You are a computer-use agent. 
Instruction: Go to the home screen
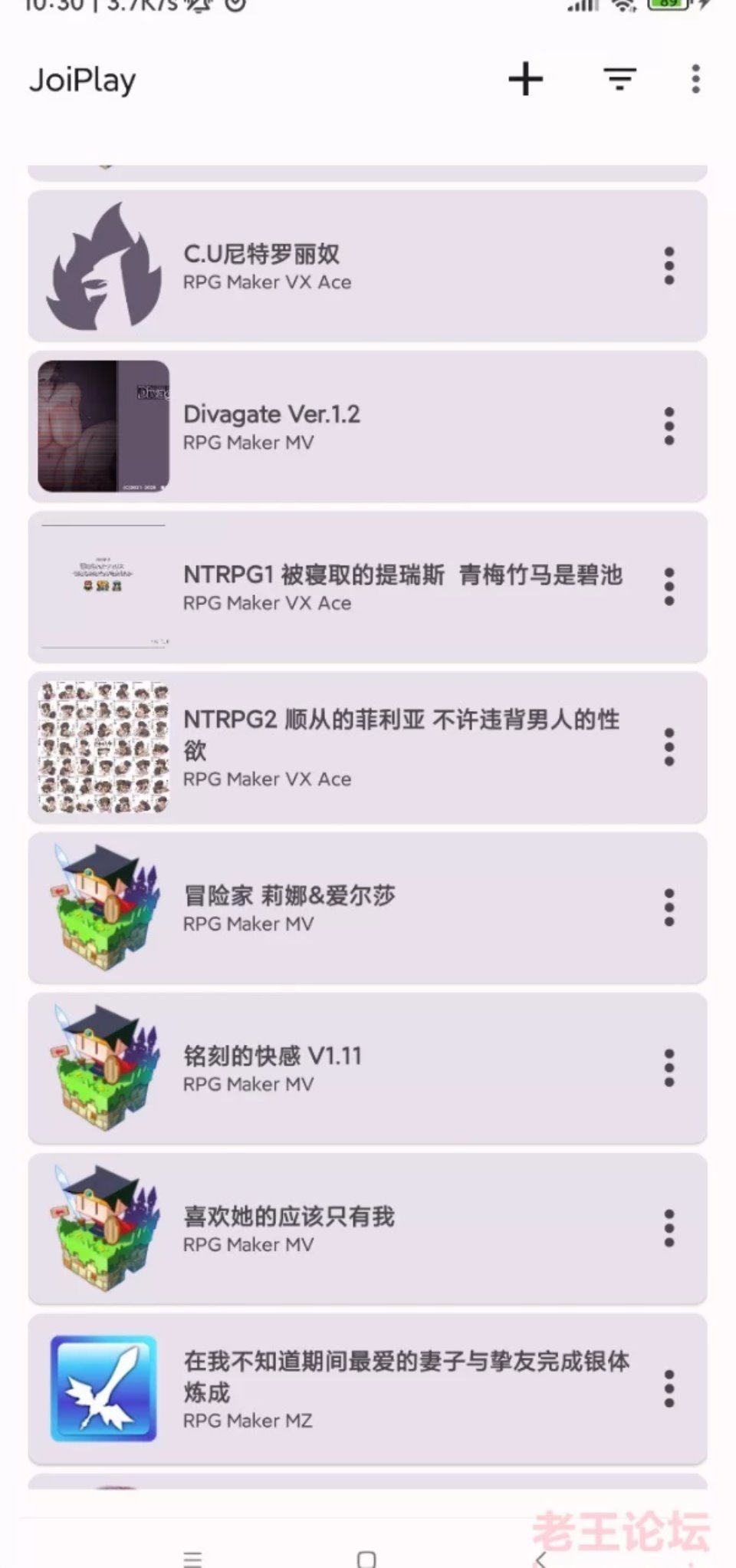click(366, 1558)
